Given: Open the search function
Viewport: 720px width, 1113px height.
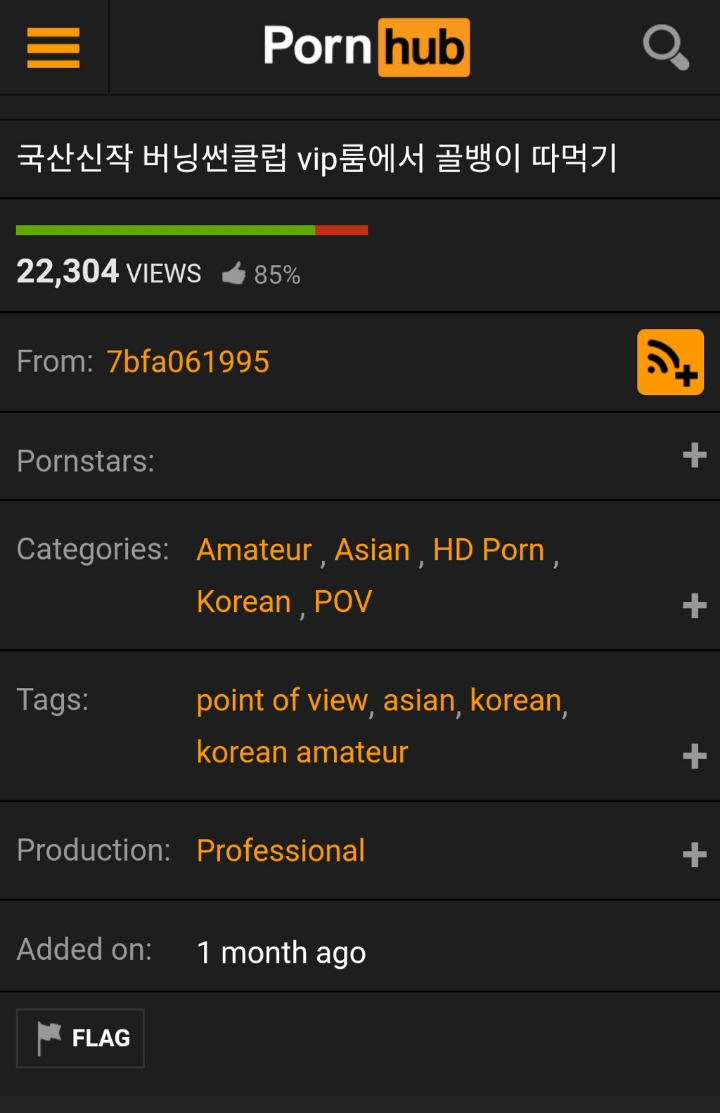Looking at the screenshot, I should (x=665, y=46).
